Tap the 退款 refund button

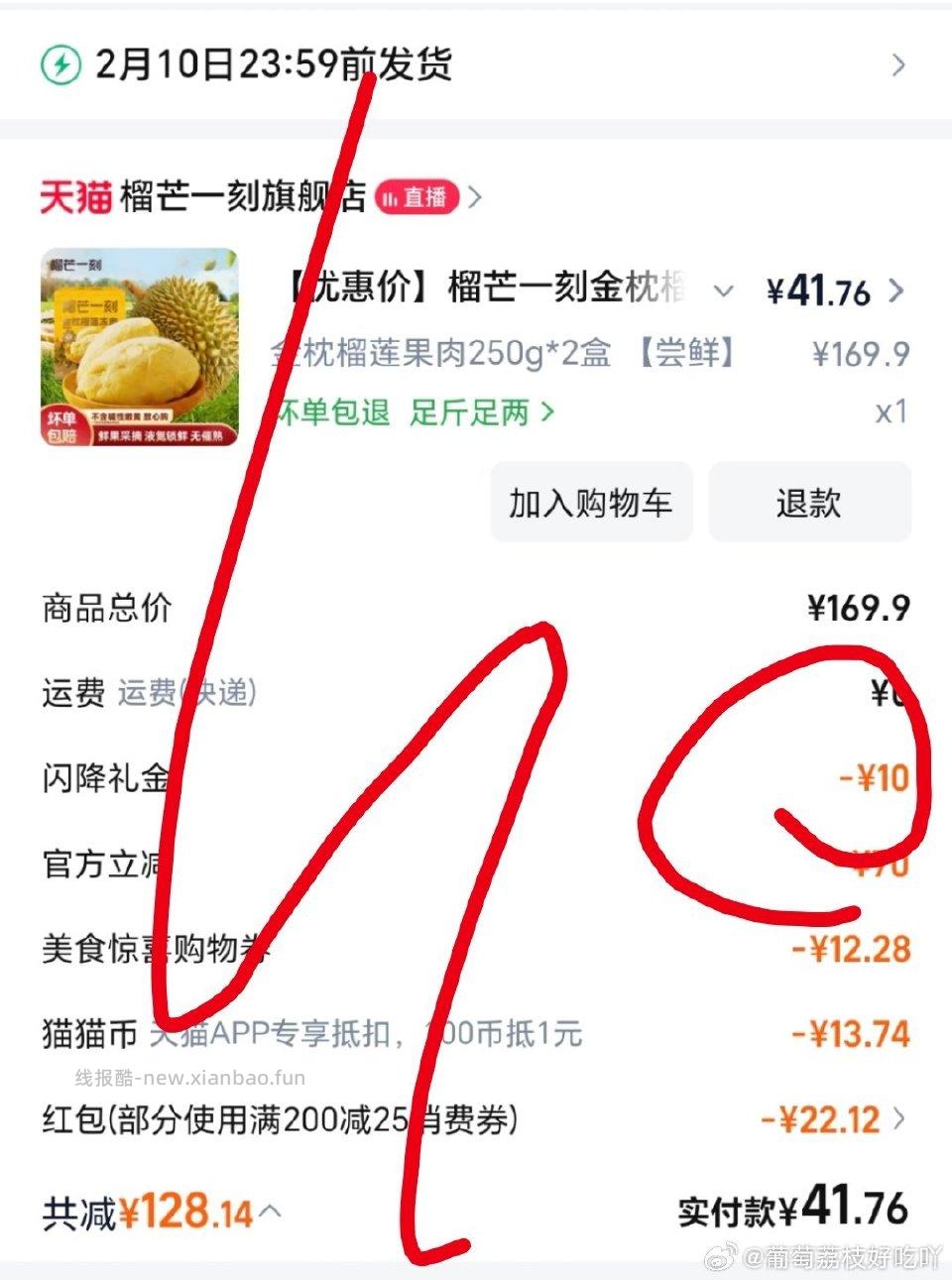coord(809,503)
